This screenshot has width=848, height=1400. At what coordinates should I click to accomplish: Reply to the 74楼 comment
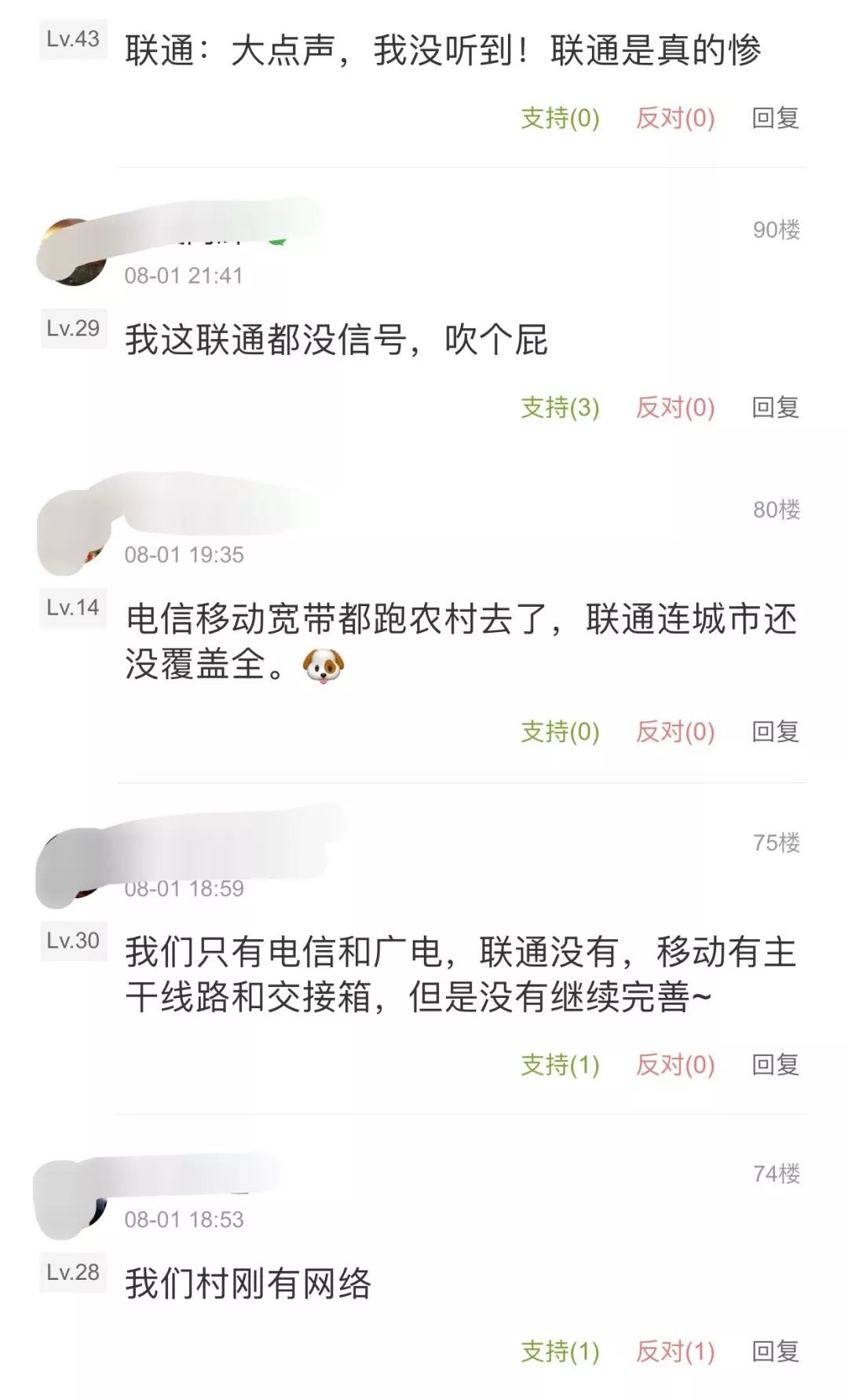(x=775, y=1351)
